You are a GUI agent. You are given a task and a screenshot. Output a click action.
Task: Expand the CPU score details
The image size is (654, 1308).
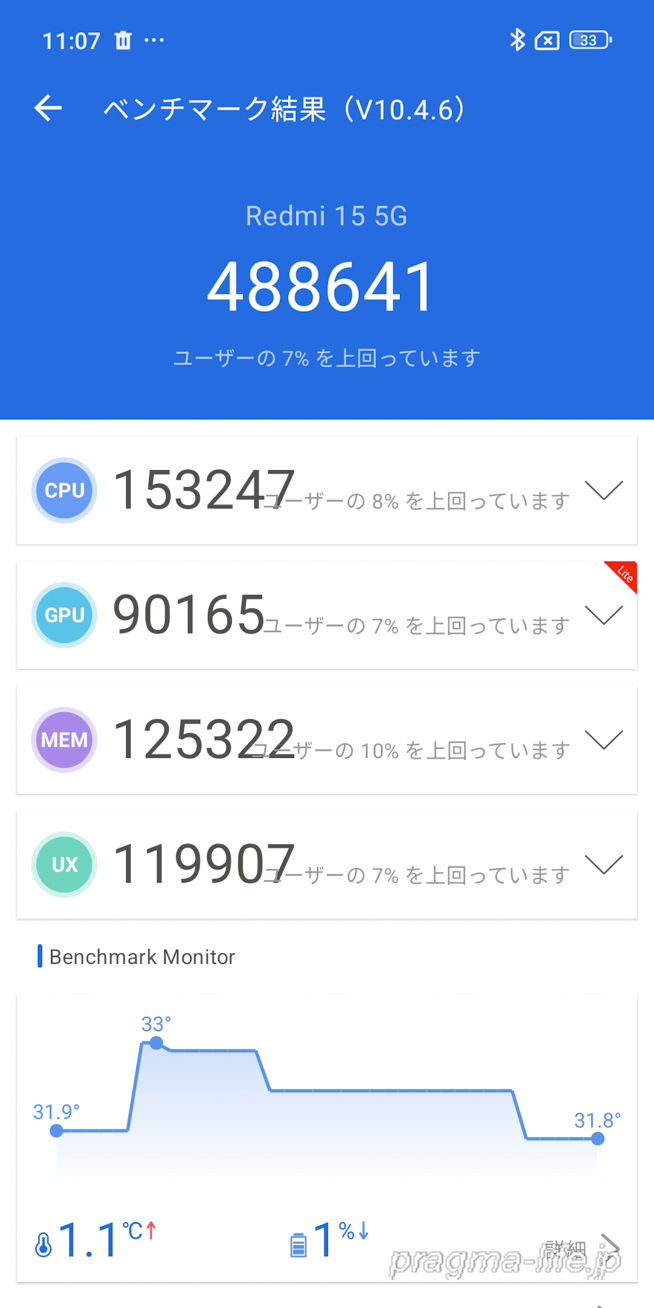point(603,490)
